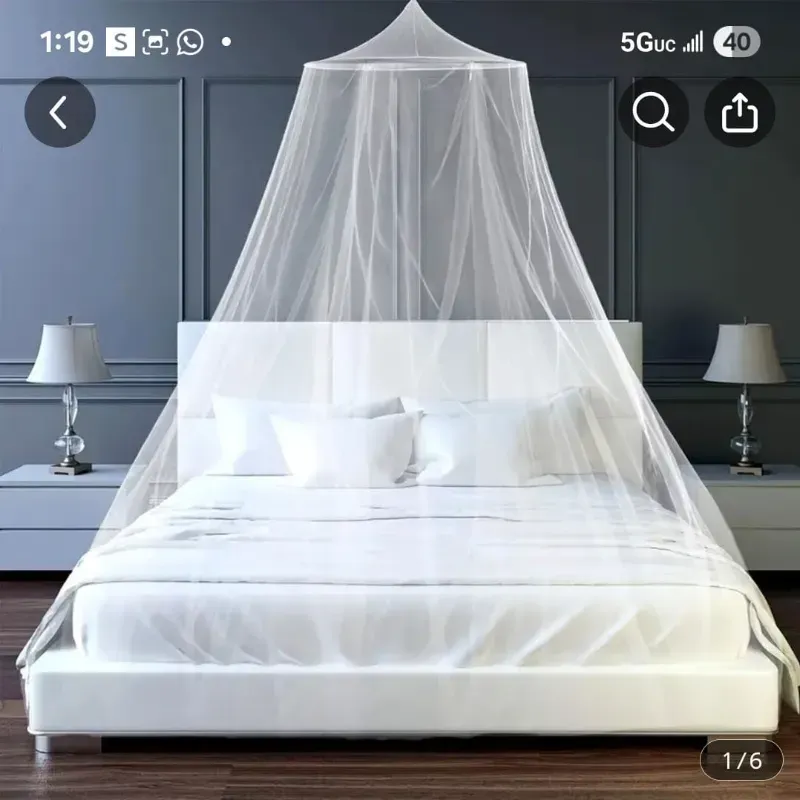This screenshot has width=800, height=800.
Task: Open search from the product page
Action: coord(654,112)
